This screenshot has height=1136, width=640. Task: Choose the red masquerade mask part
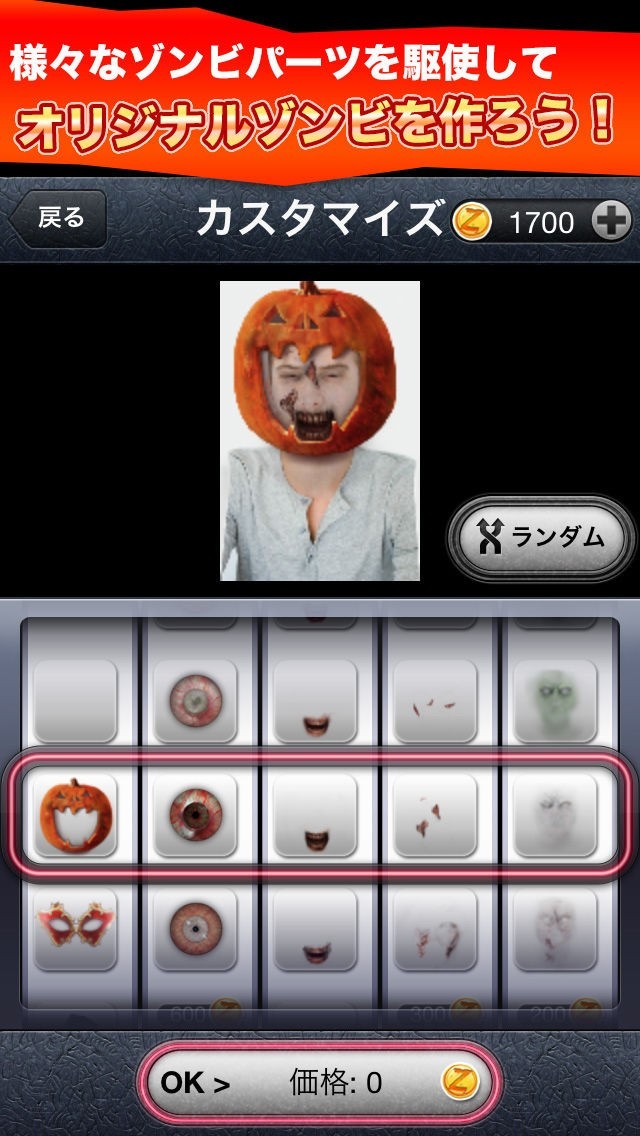pyautogui.click(x=75, y=927)
